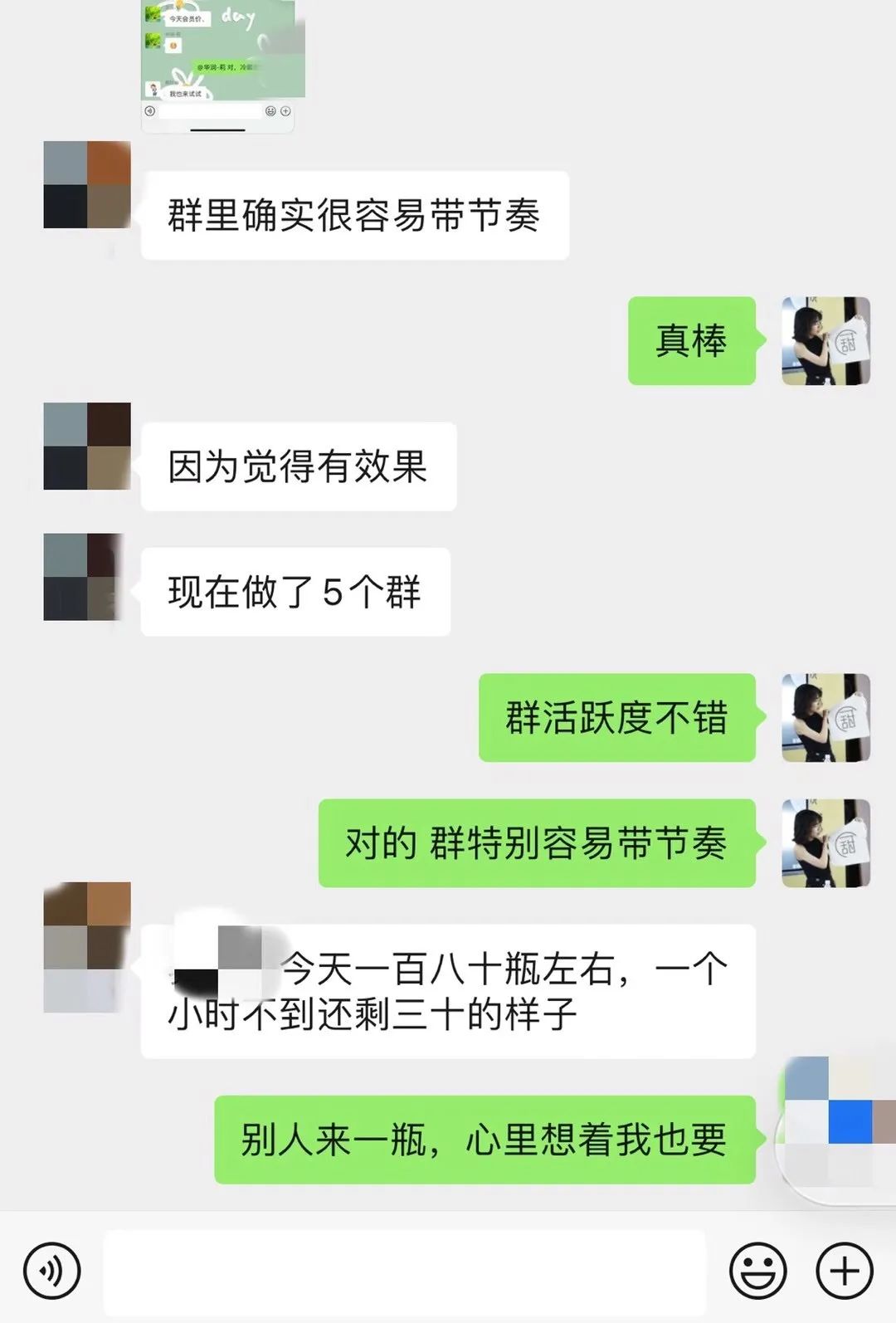Screen dimensions: 896x1323
Task: Open avatar beside 因为觉得有效果 message
Action: [x=87, y=446]
